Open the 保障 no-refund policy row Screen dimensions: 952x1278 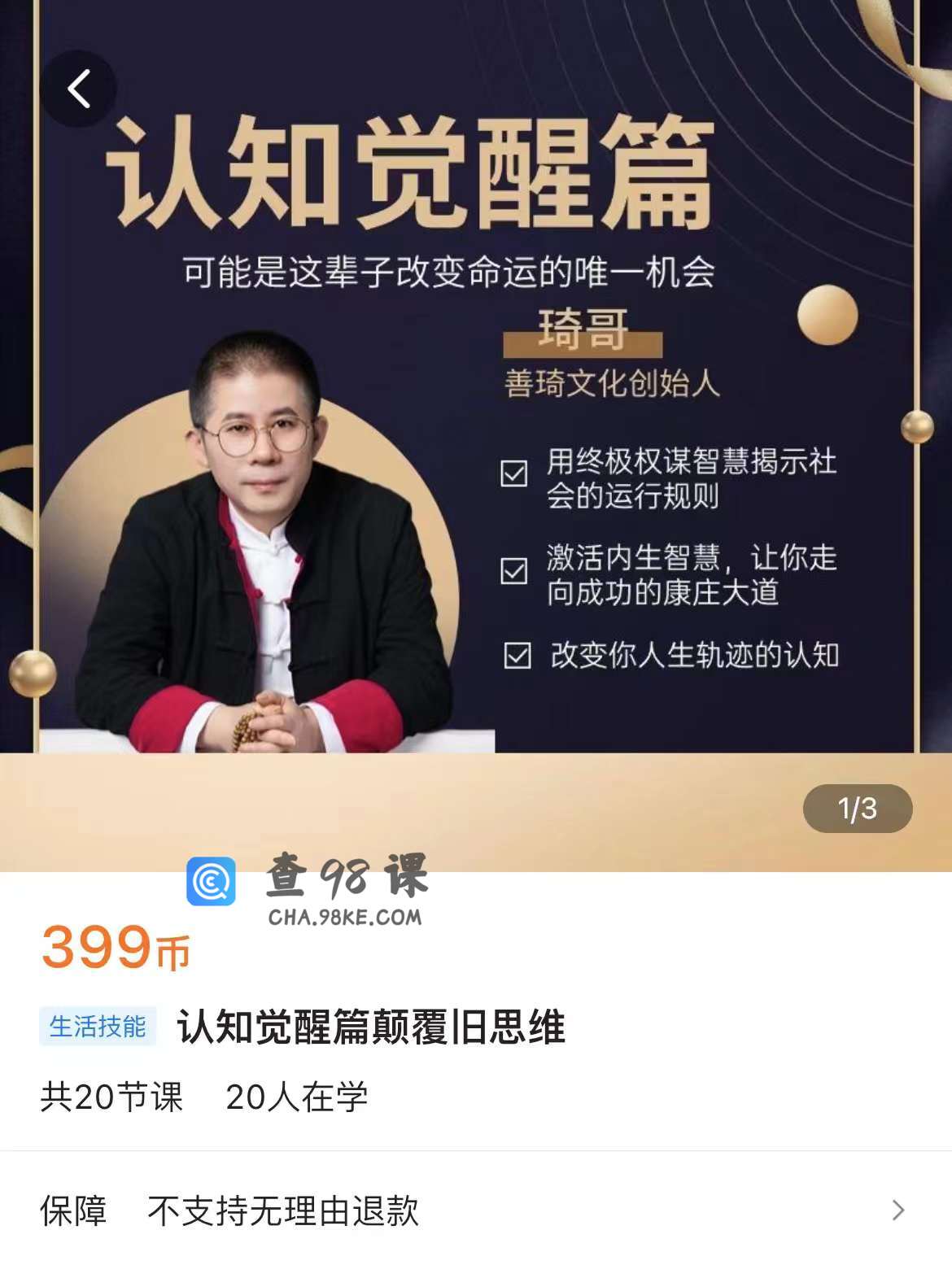(475, 1210)
